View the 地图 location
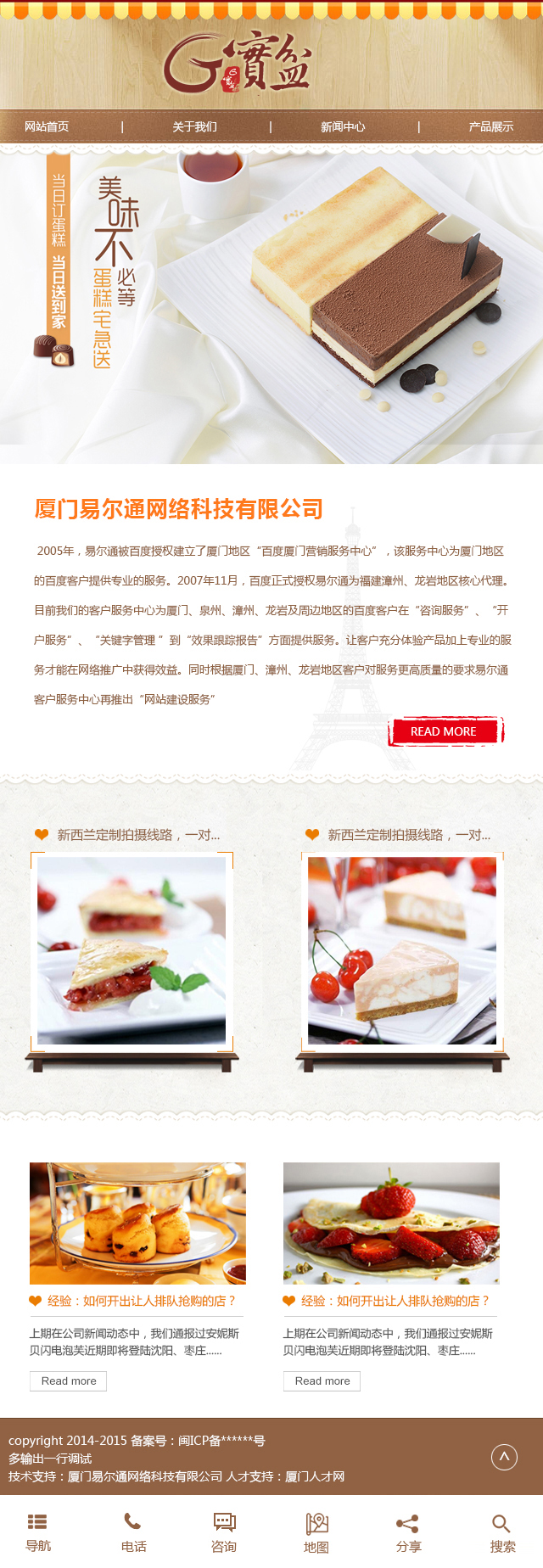Viewport: 543px width, 1568px height. pos(316,1532)
